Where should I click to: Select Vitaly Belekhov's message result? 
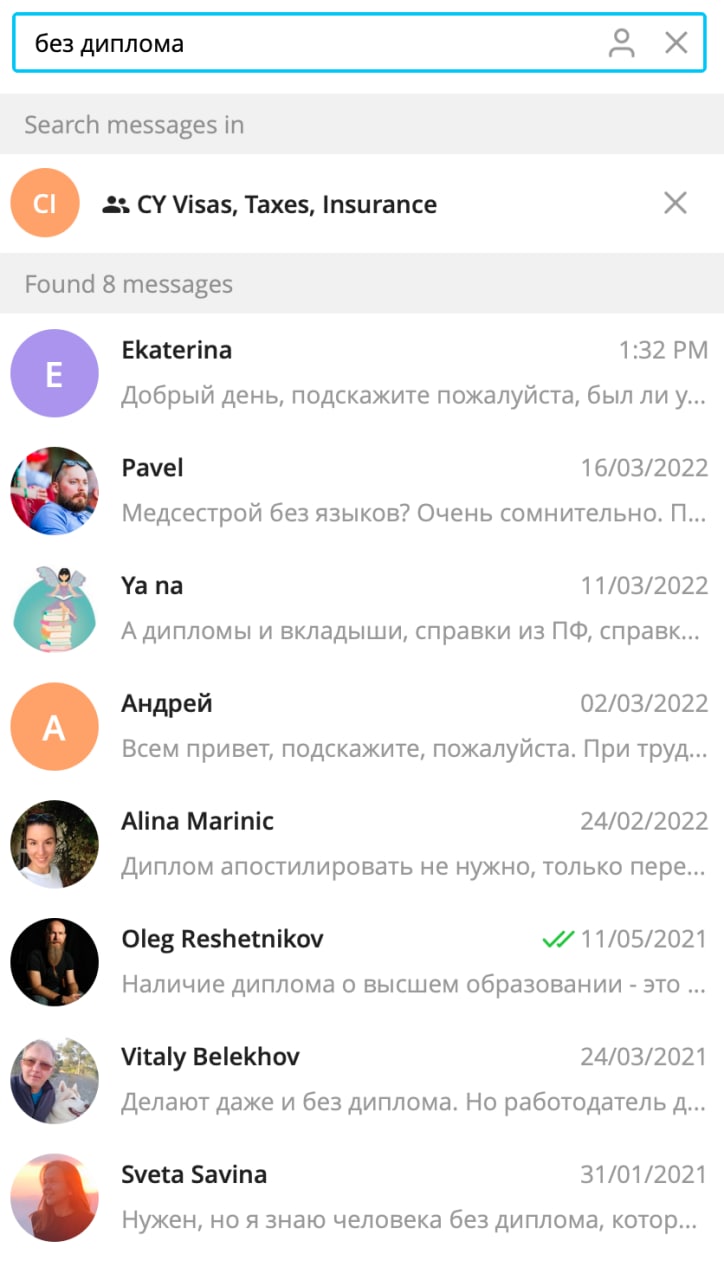coord(362,1081)
